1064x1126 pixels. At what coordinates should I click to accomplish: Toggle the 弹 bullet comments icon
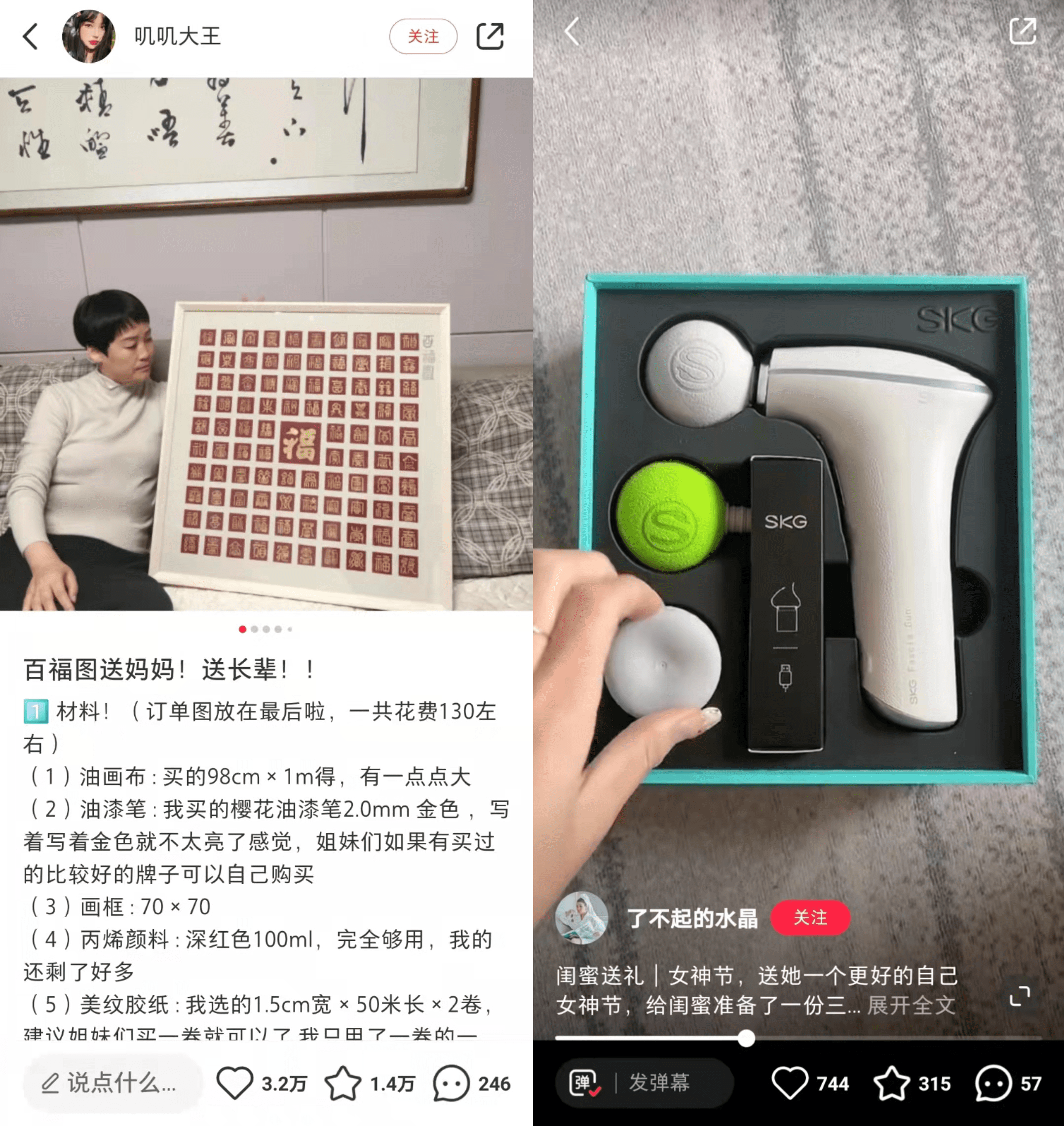[x=584, y=1084]
